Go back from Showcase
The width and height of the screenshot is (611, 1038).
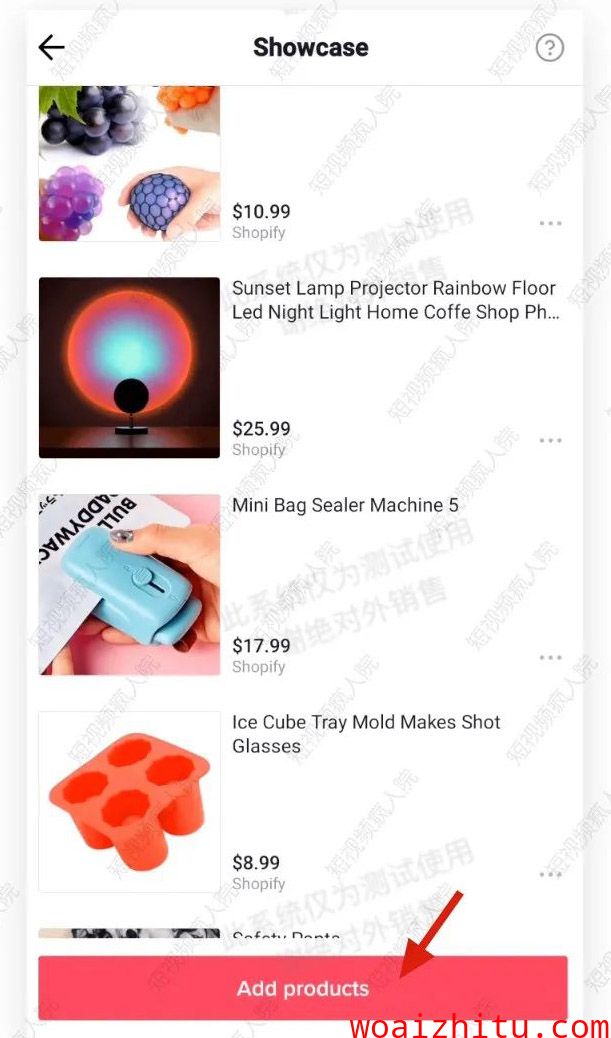(51, 47)
